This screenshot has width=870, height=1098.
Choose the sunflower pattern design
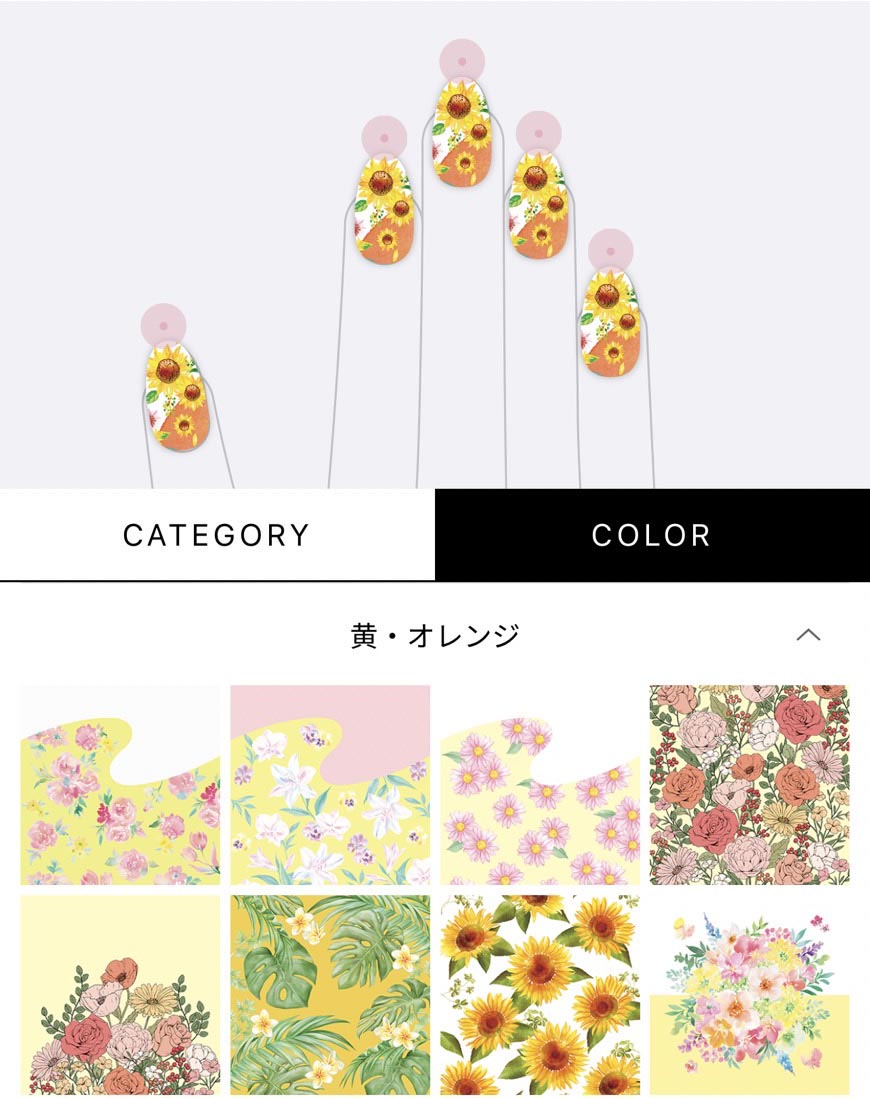540,994
